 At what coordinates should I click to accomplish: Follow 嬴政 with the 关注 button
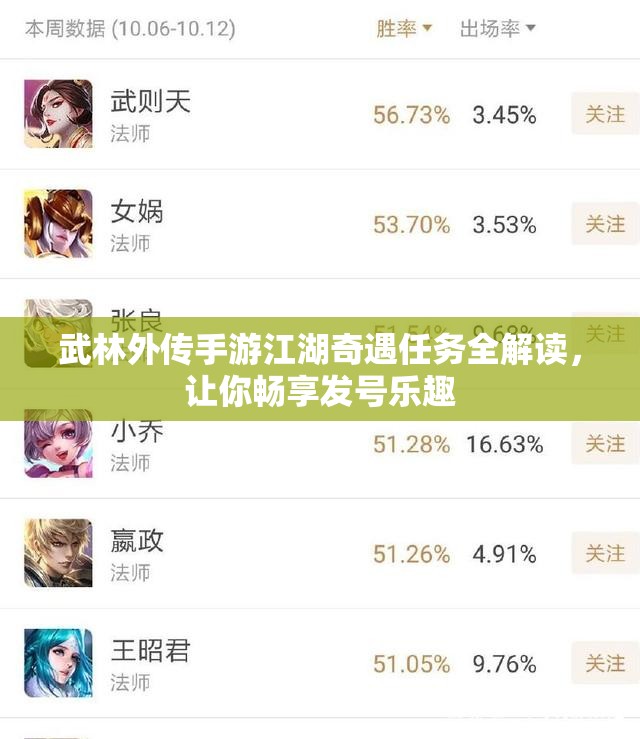click(604, 553)
